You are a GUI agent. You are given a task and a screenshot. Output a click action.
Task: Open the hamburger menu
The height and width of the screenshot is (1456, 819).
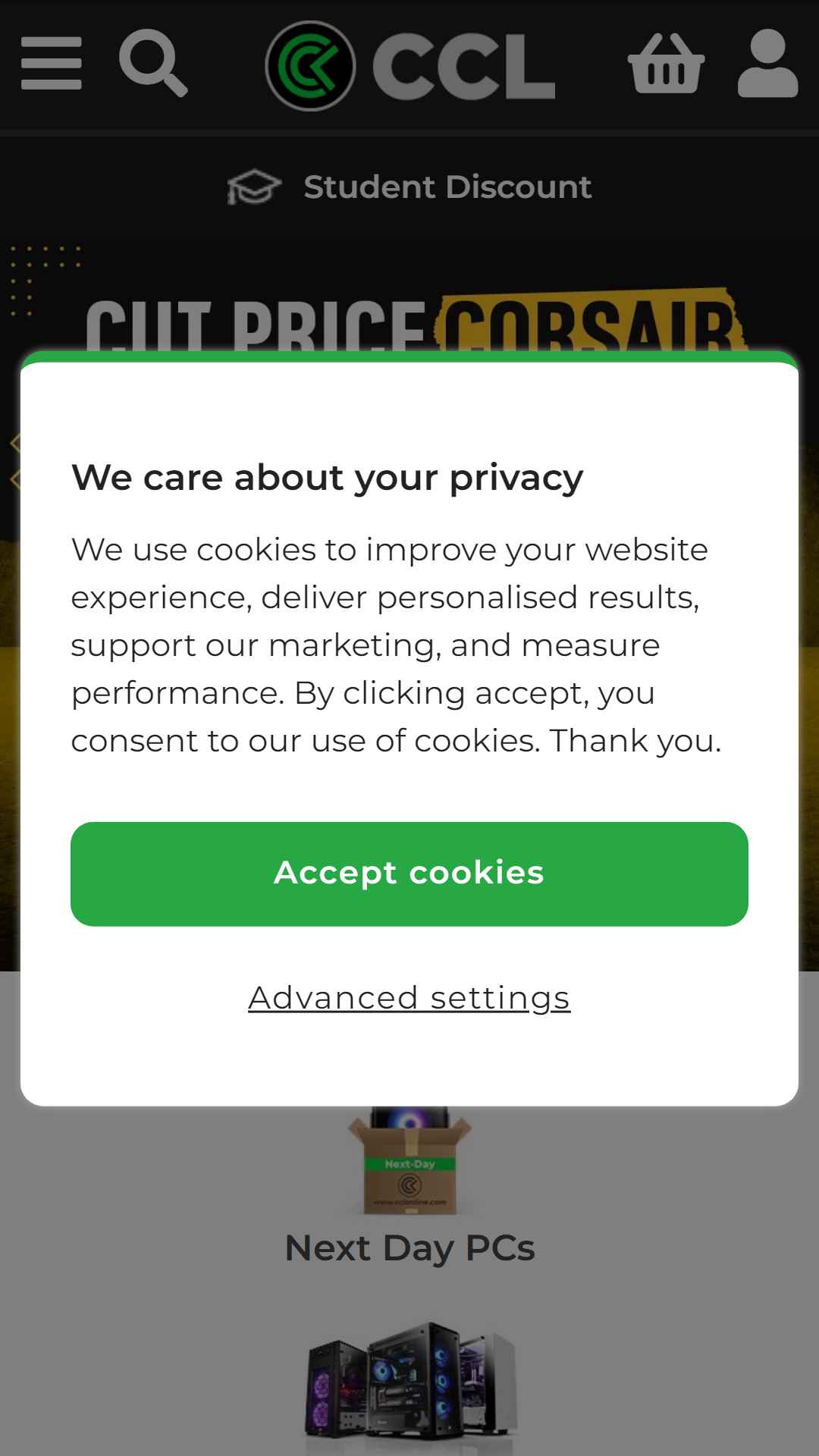tap(52, 64)
